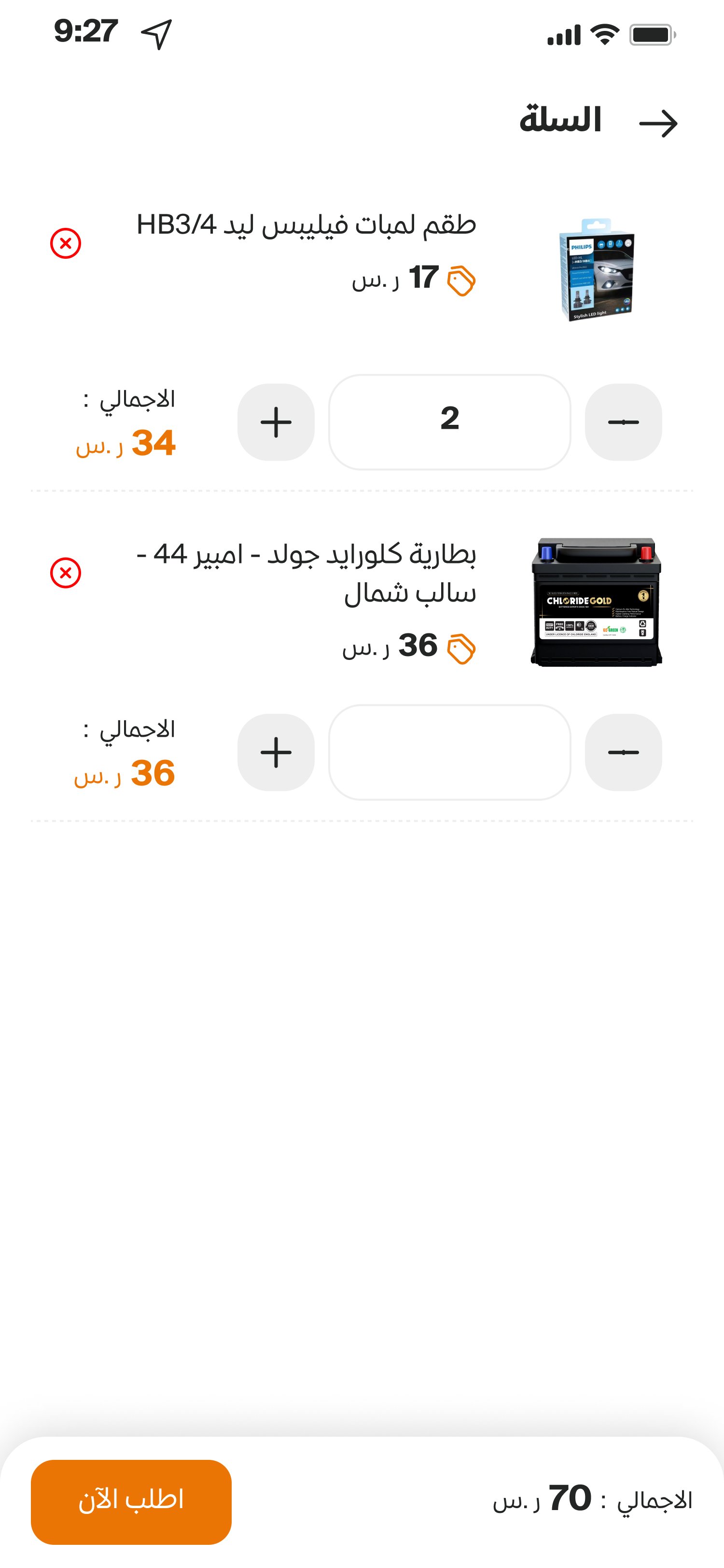Decrease quantity of Chloride Gold battery
Image resolution: width=724 pixels, height=1568 pixels.
(623, 752)
